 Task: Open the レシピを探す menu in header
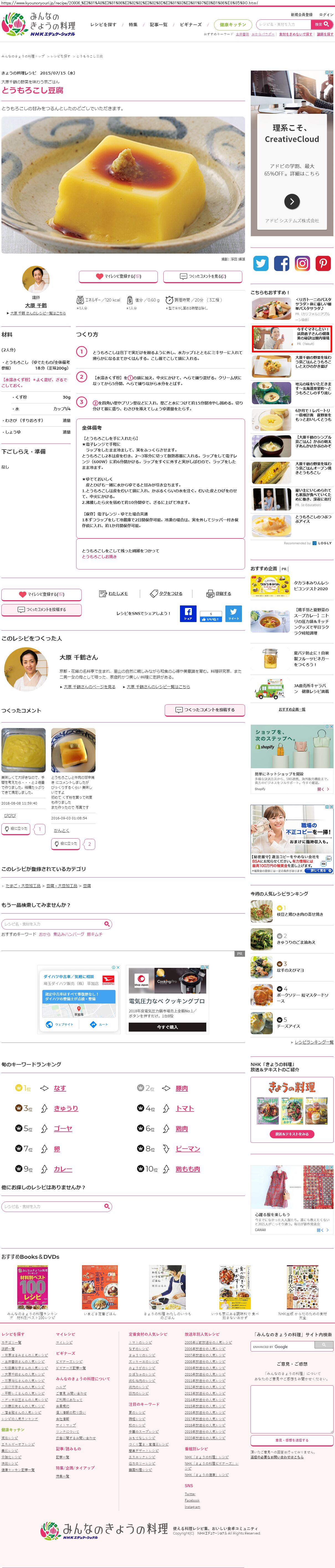pyautogui.click(x=104, y=24)
